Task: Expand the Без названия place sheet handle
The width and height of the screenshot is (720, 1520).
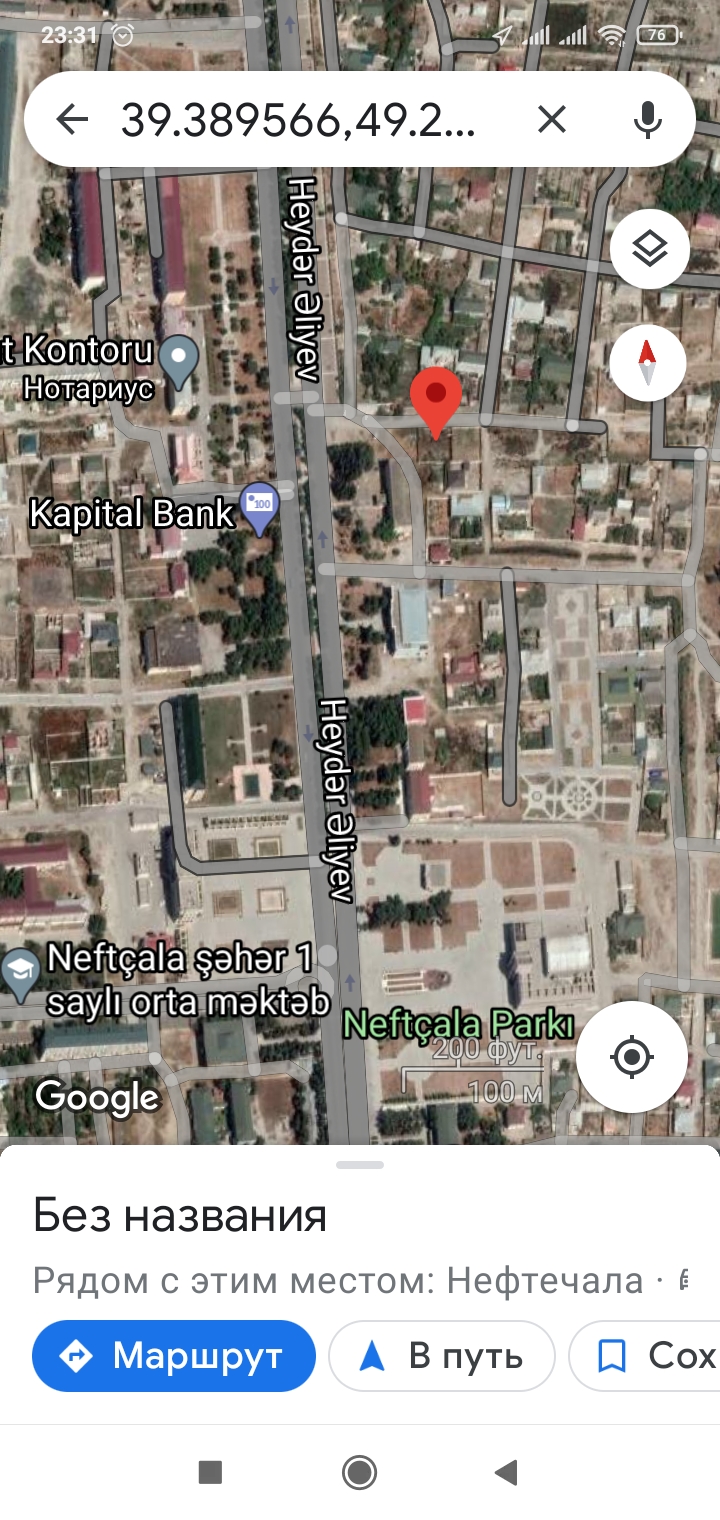Action: [360, 1165]
